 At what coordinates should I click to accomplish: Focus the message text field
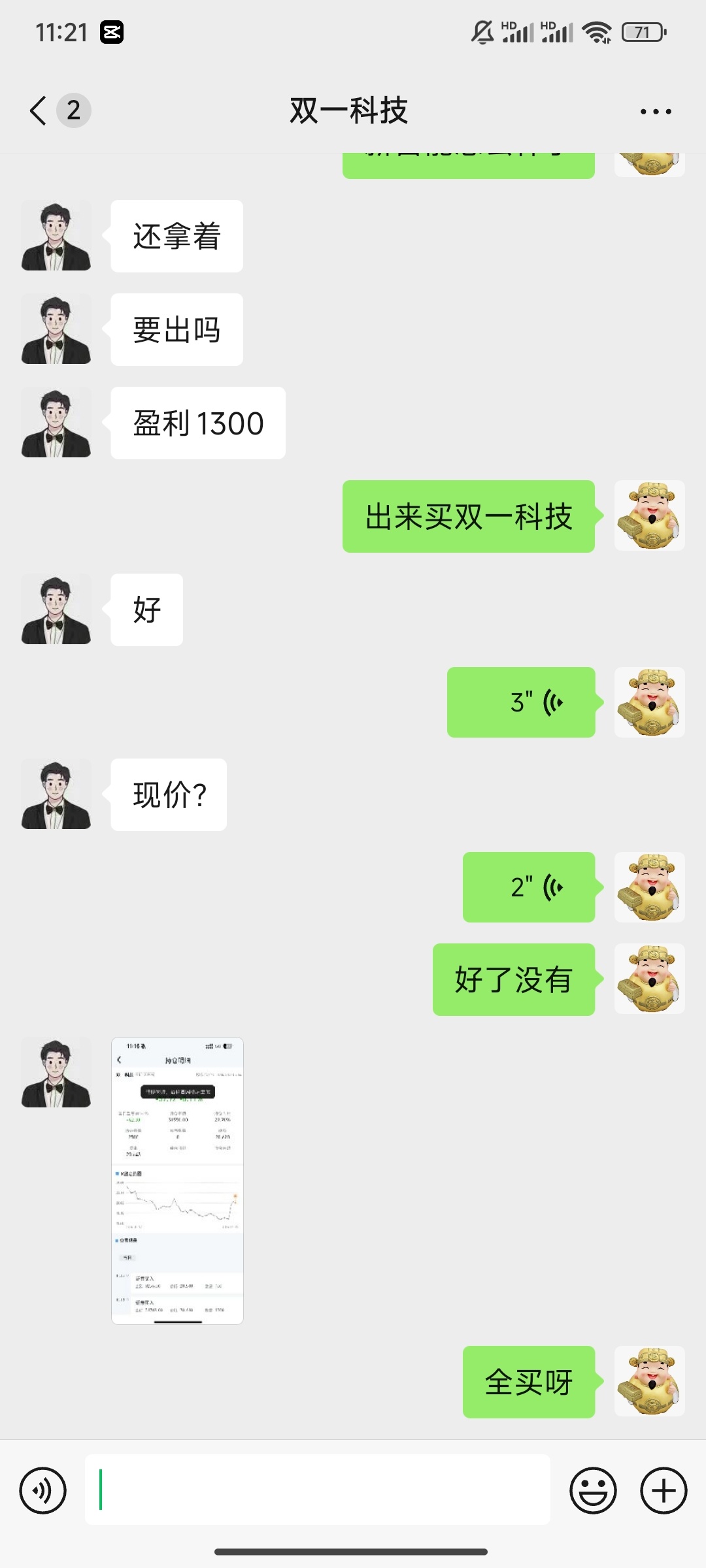[317, 1490]
